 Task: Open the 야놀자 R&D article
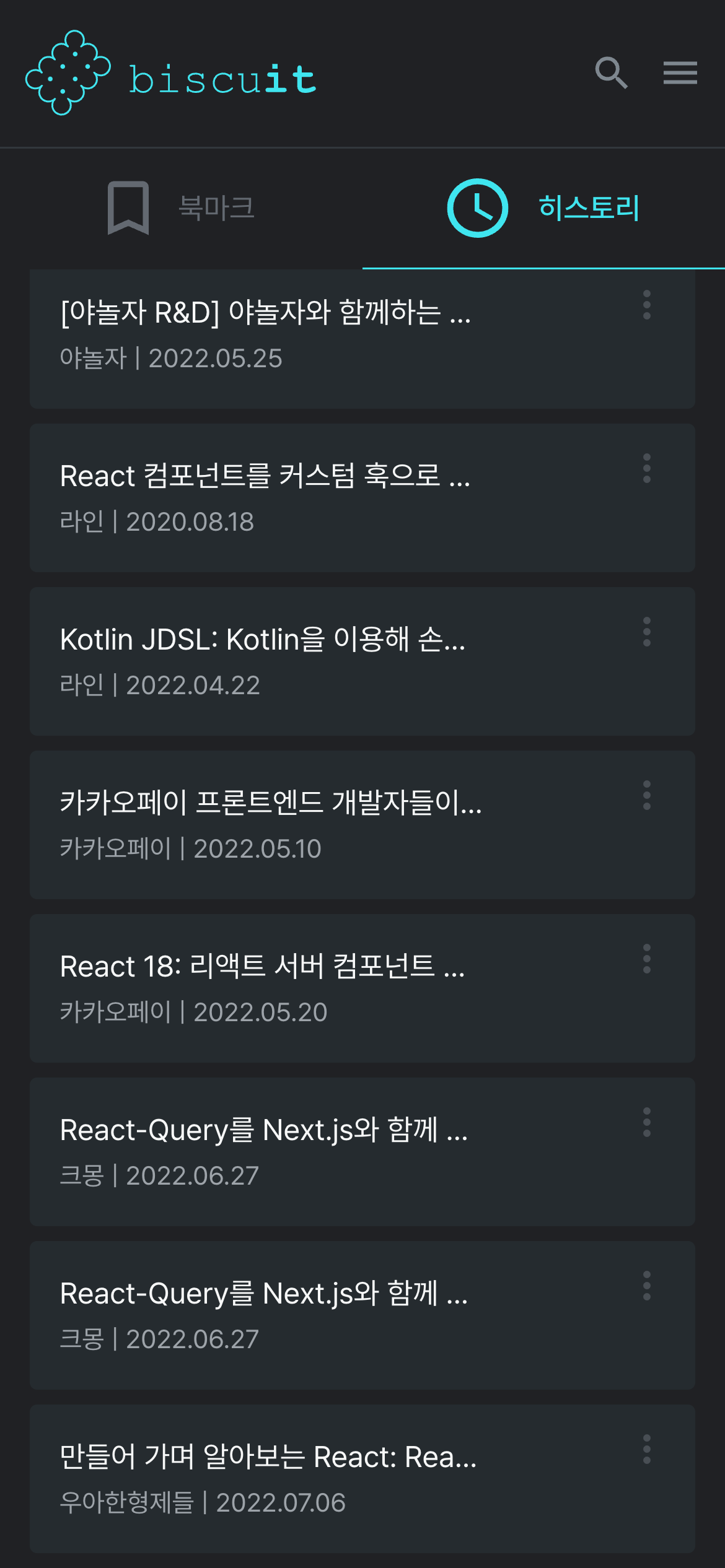pyautogui.click(x=362, y=339)
